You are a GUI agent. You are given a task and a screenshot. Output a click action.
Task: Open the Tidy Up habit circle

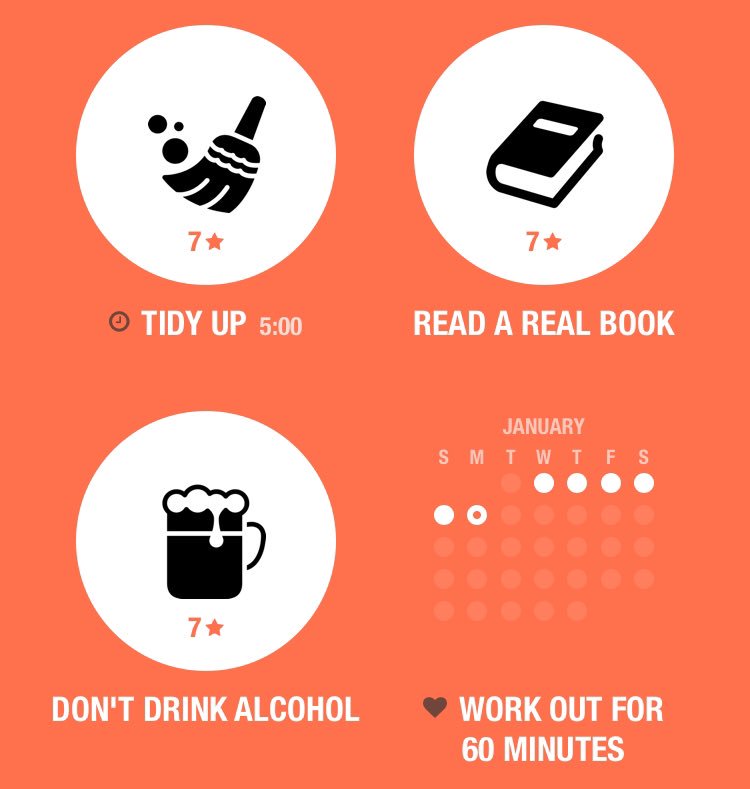pos(206,155)
